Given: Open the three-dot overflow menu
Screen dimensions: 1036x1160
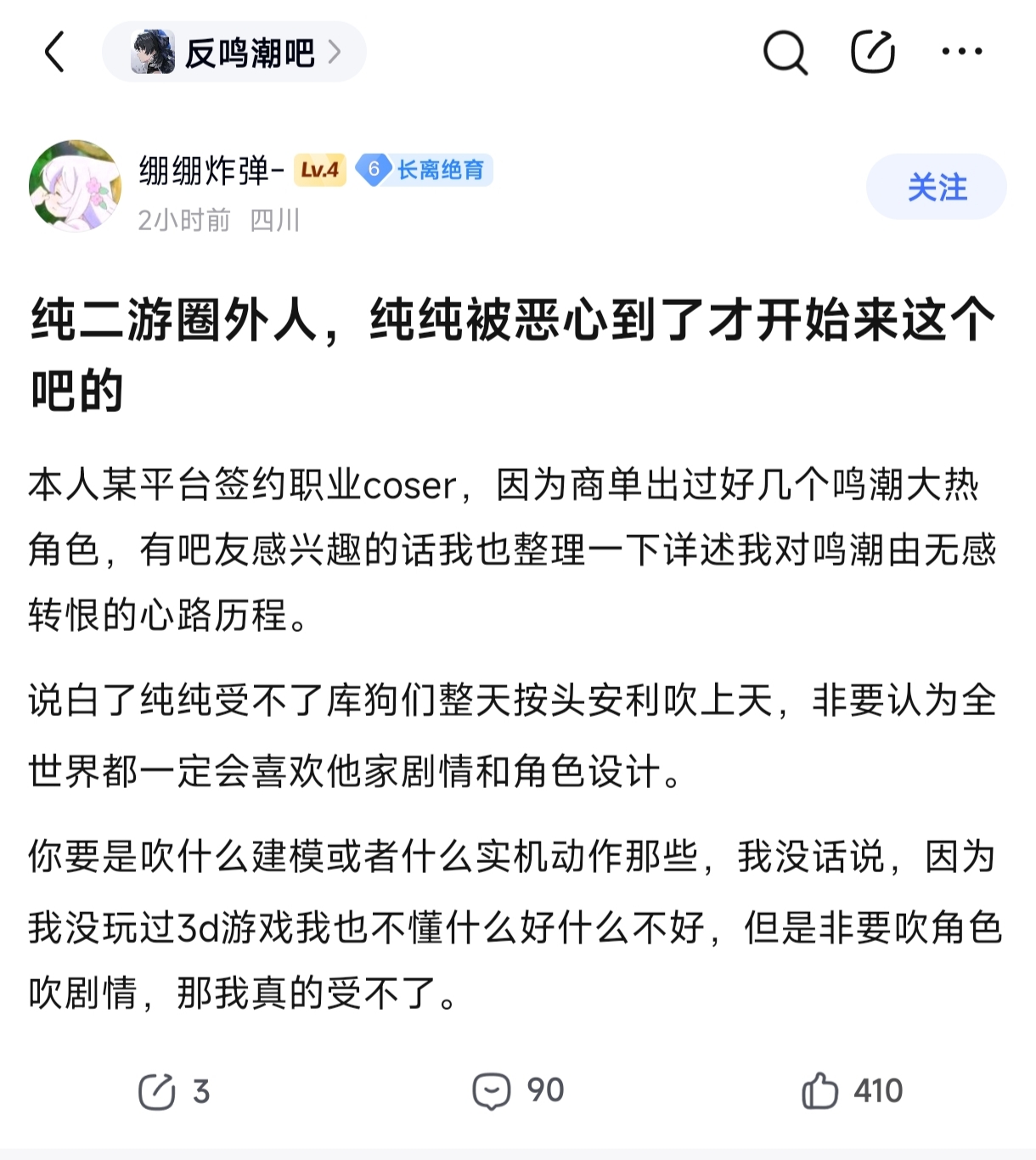Looking at the screenshot, I should tap(962, 52).
